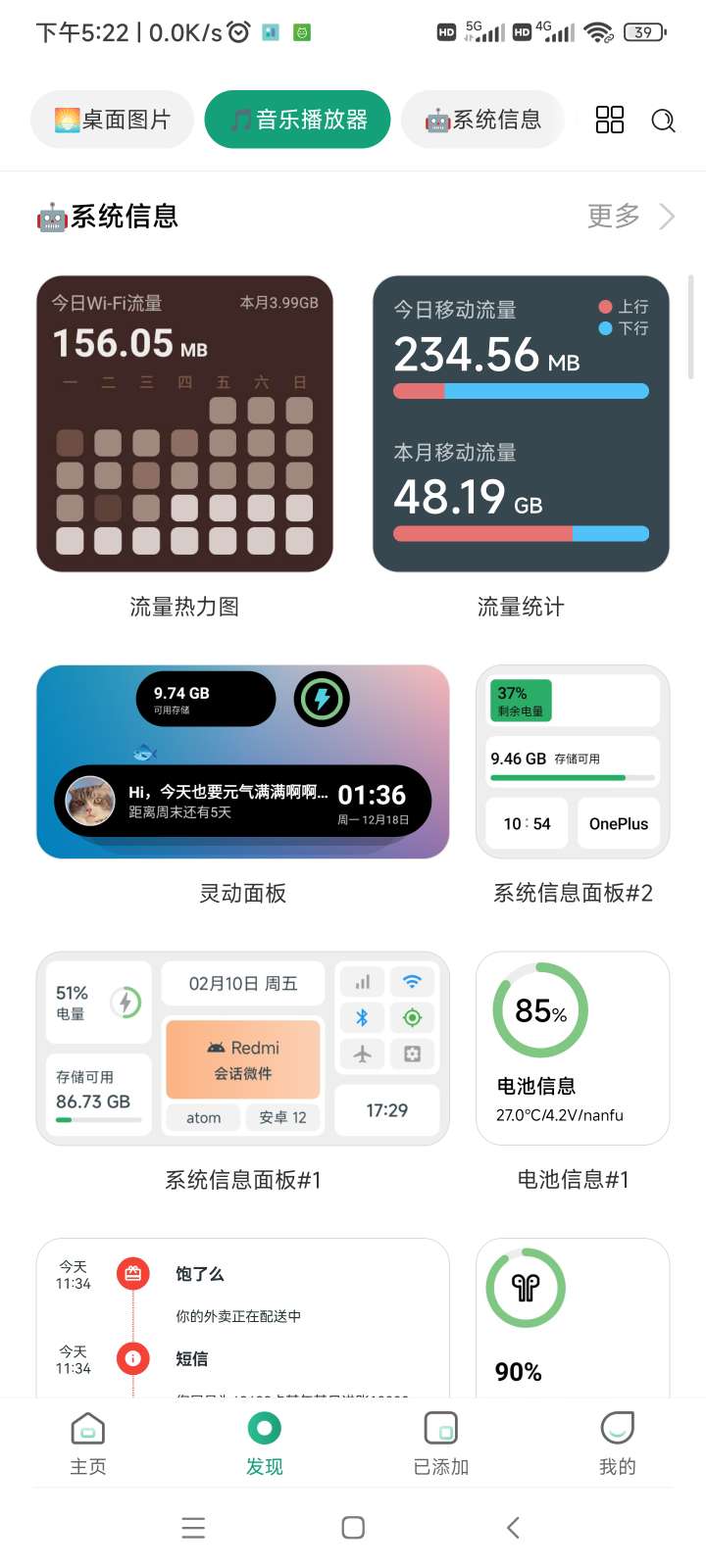This screenshot has width=706, height=1568.
Task: View the 灵动面板 widget
Action: pos(242,761)
